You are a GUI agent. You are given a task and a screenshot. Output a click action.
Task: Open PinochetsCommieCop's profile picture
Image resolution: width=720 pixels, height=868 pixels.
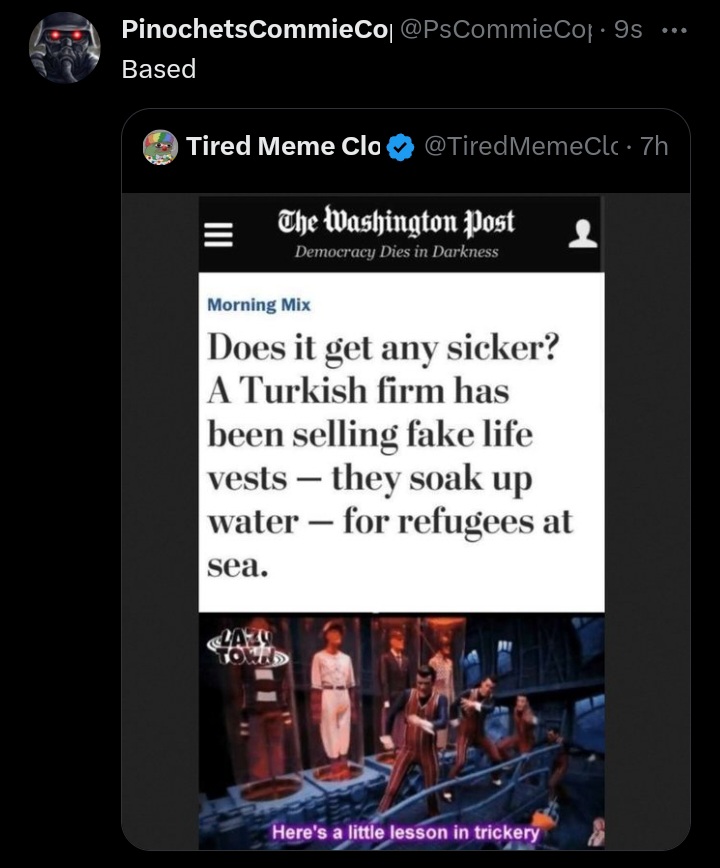[64, 48]
